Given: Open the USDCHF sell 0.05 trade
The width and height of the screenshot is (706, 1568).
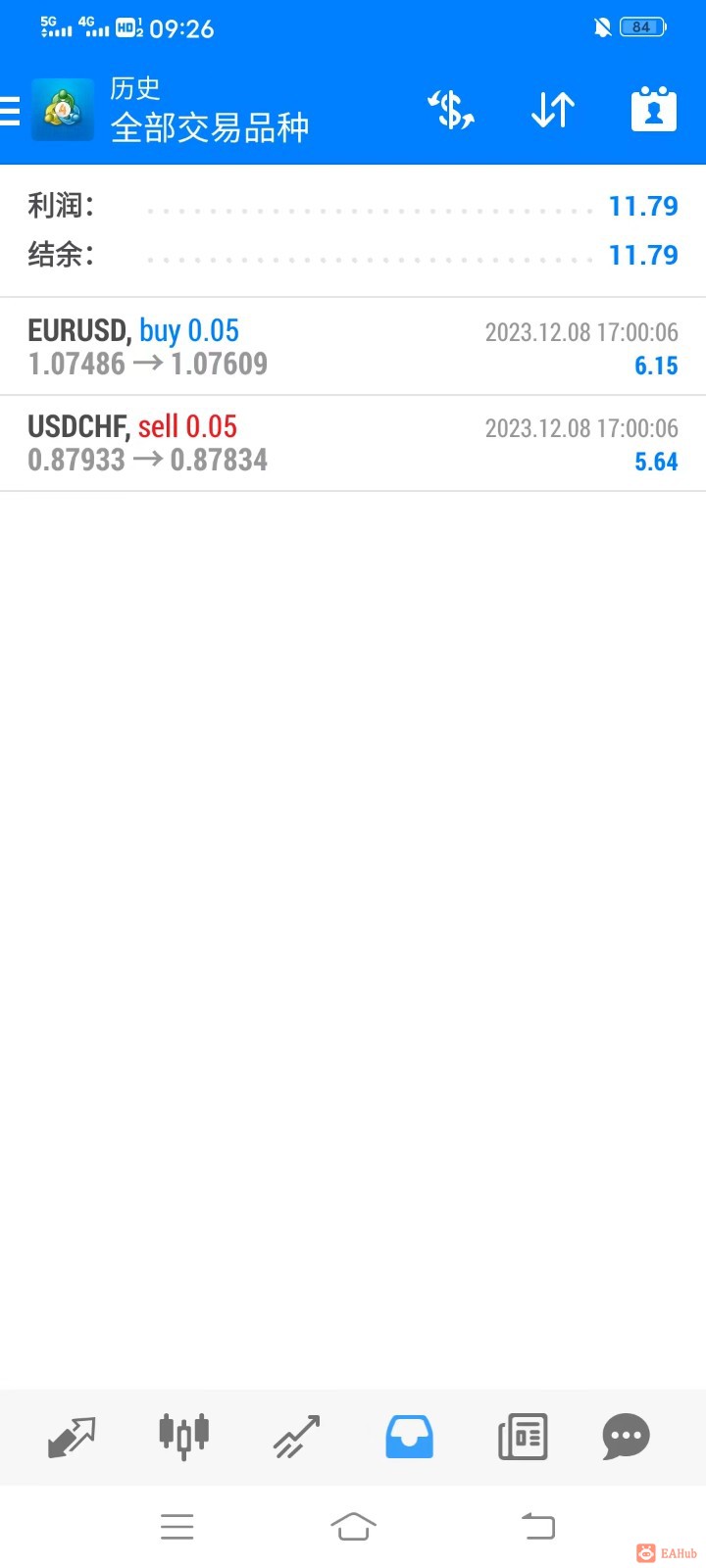Looking at the screenshot, I should click(x=353, y=443).
